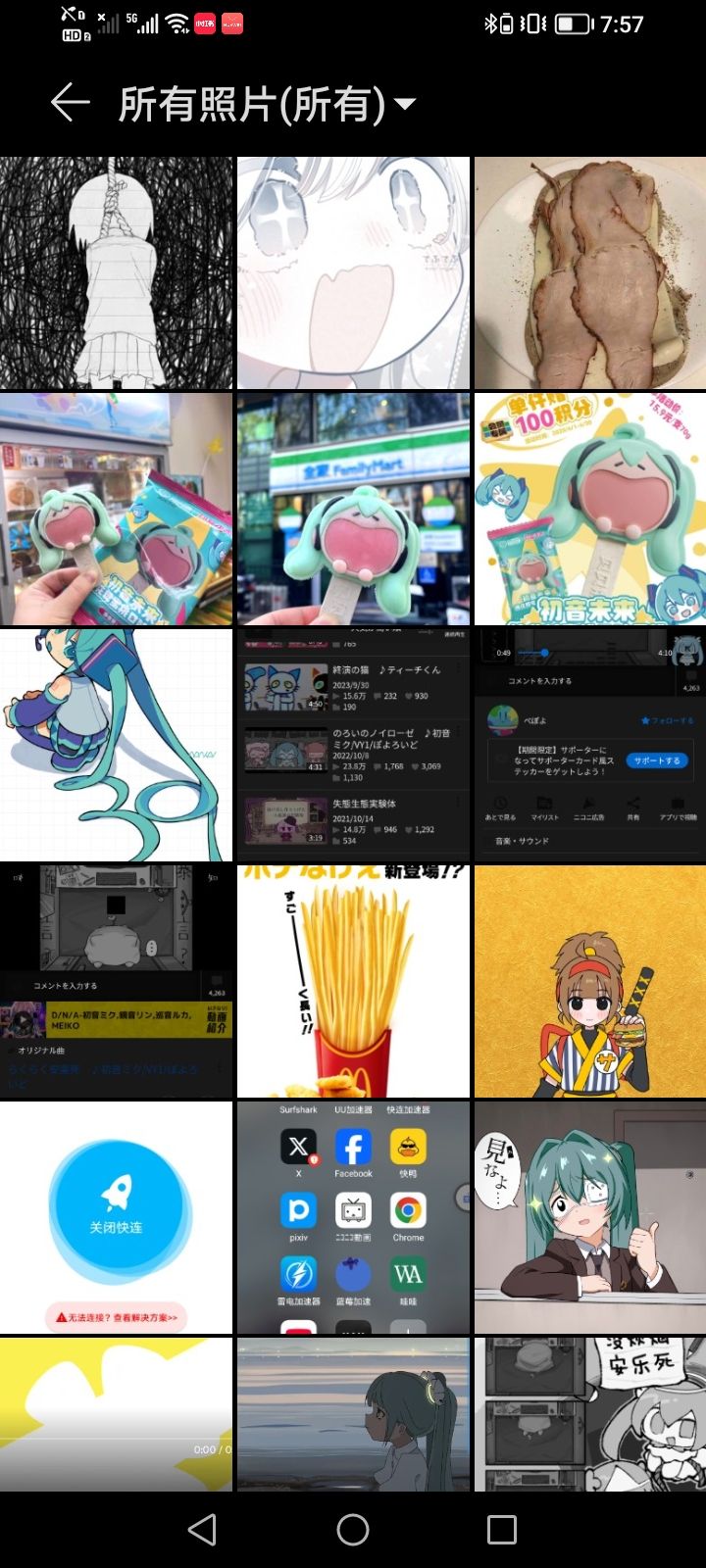View the Miku thumbs-up 見なよ anime frame

pyautogui.click(x=590, y=1215)
